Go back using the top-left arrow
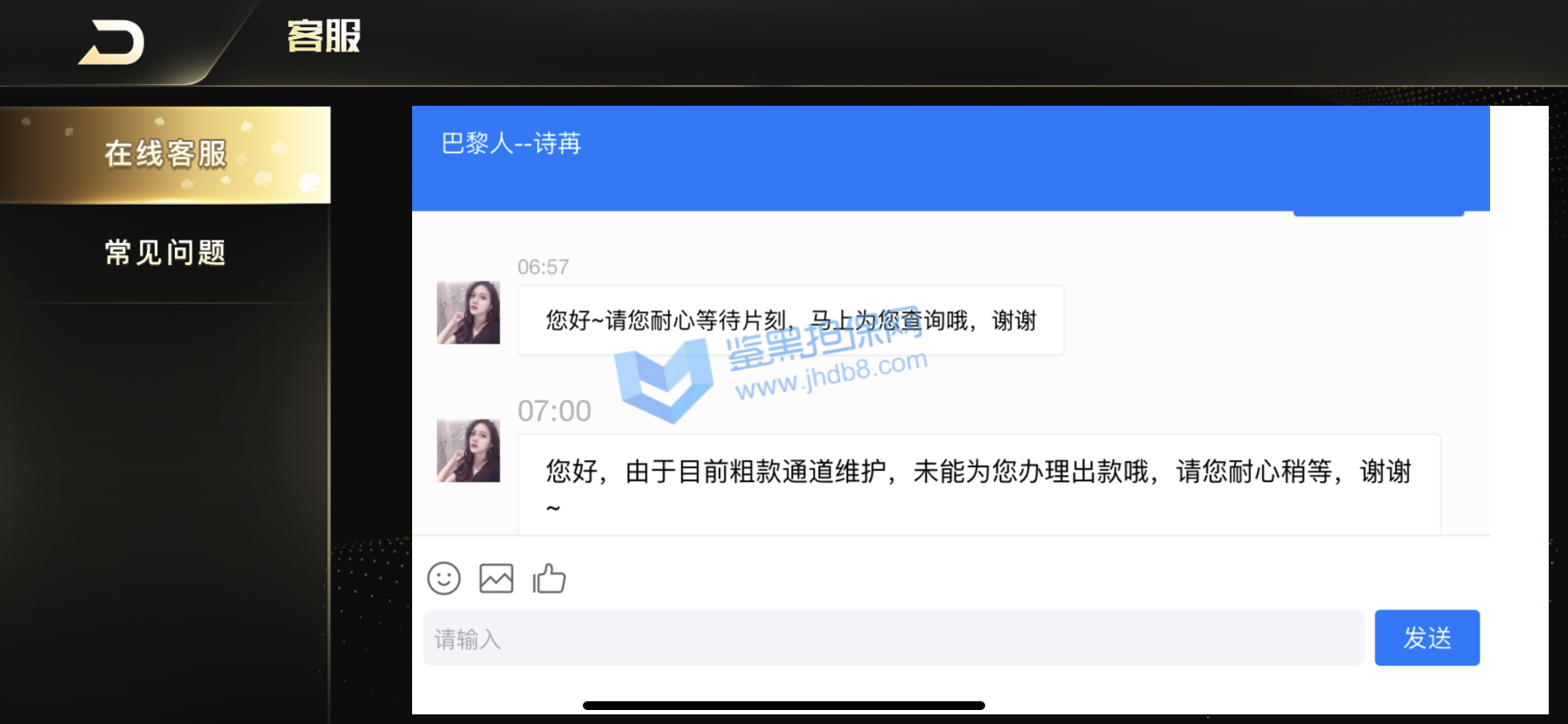The image size is (1568, 724). [x=112, y=42]
